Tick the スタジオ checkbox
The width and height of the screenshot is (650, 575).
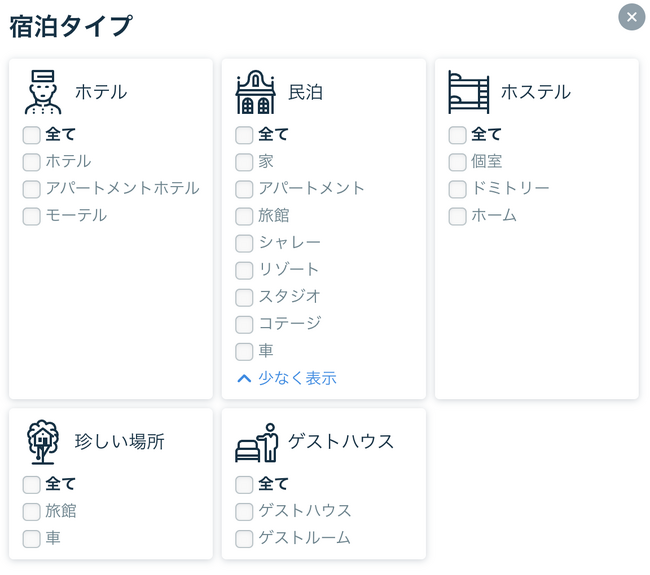(245, 297)
